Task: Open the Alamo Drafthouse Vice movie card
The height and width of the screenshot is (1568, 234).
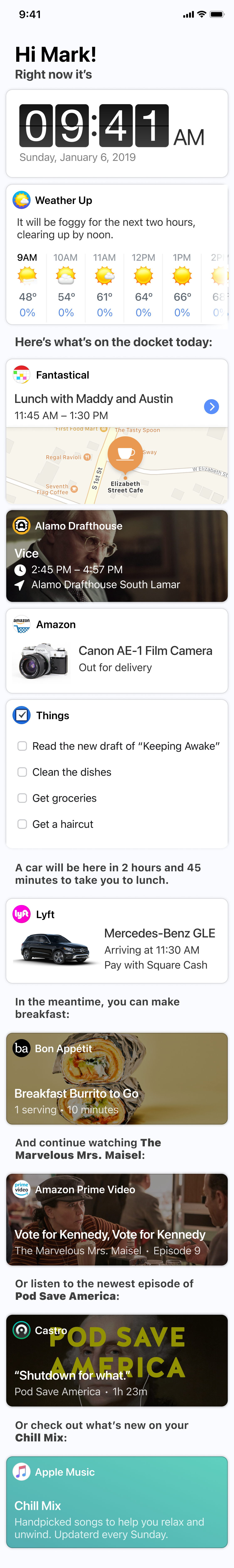Action: pyautogui.click(x=117, y=556)
